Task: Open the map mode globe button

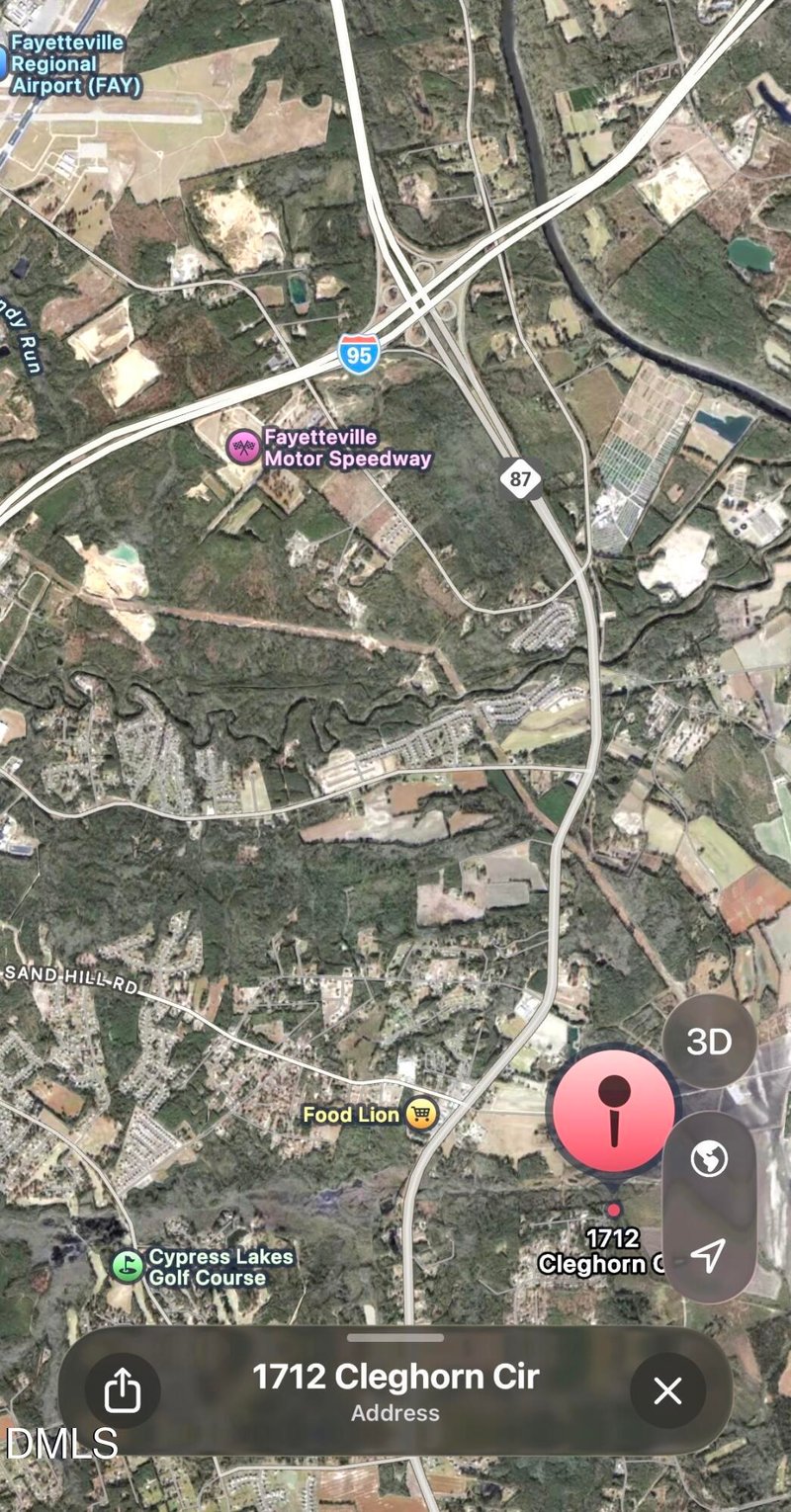Action: (x=709, y=1158)
